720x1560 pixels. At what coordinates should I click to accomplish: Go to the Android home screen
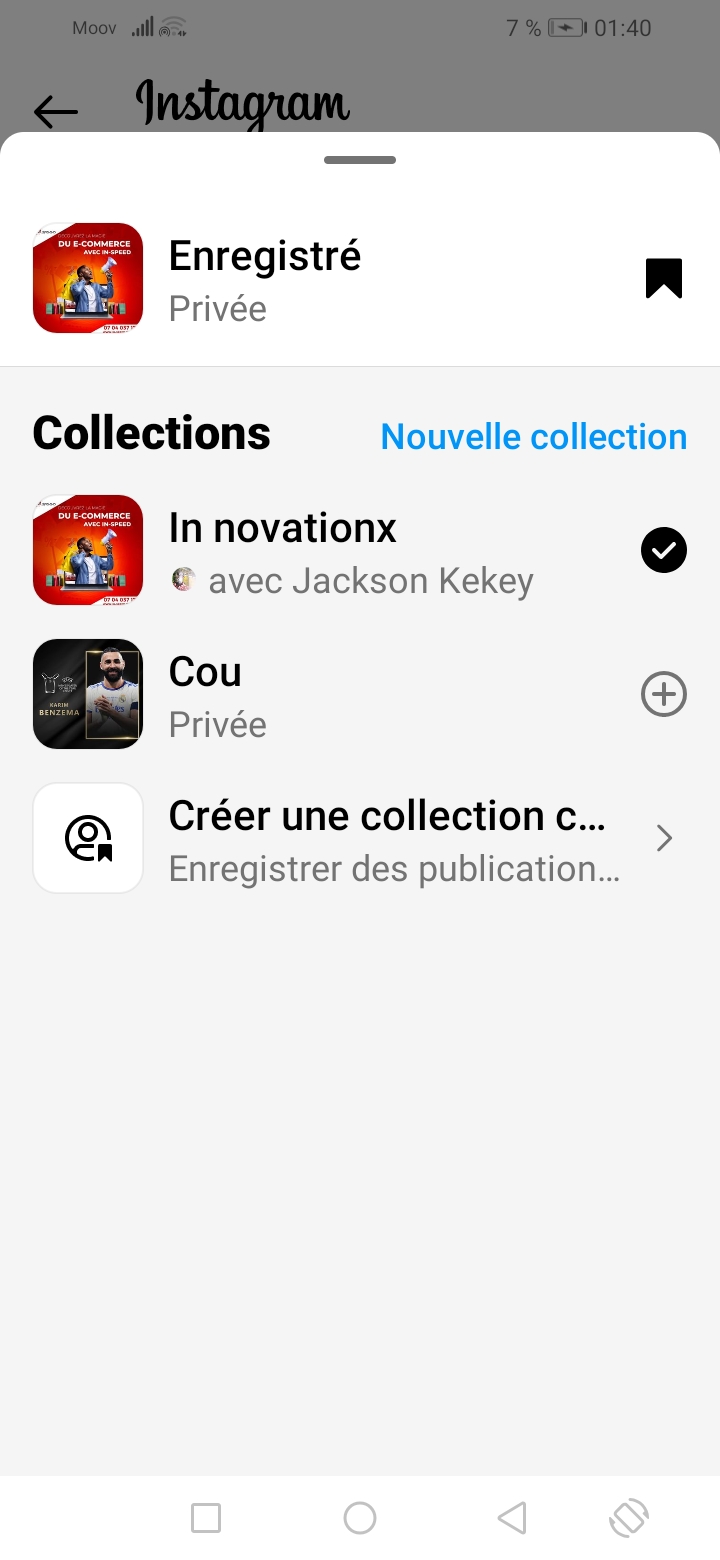[x=360, y=1518]
